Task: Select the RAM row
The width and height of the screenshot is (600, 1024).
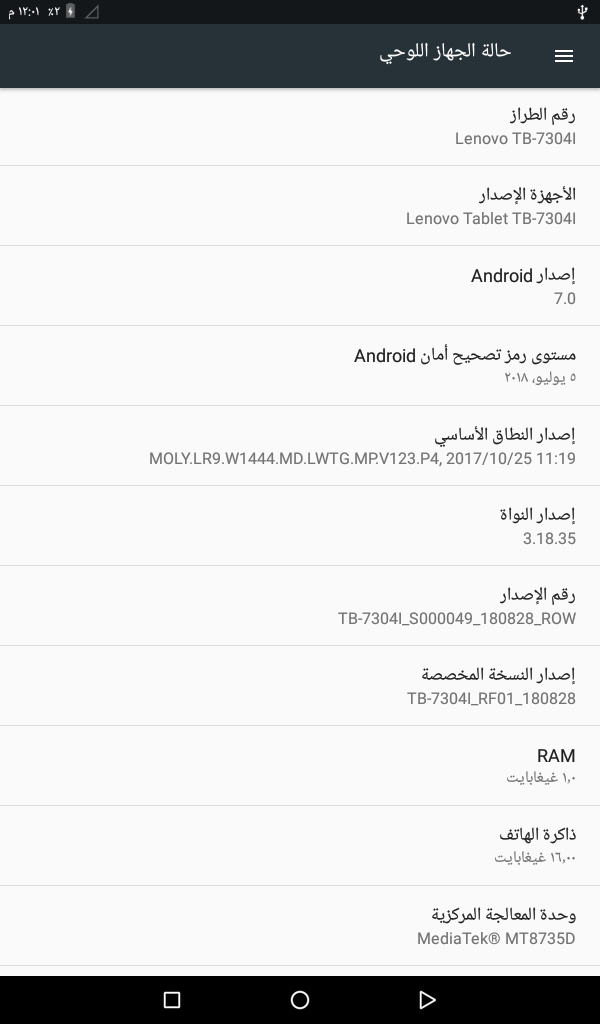Action: [x=300, y=765]
